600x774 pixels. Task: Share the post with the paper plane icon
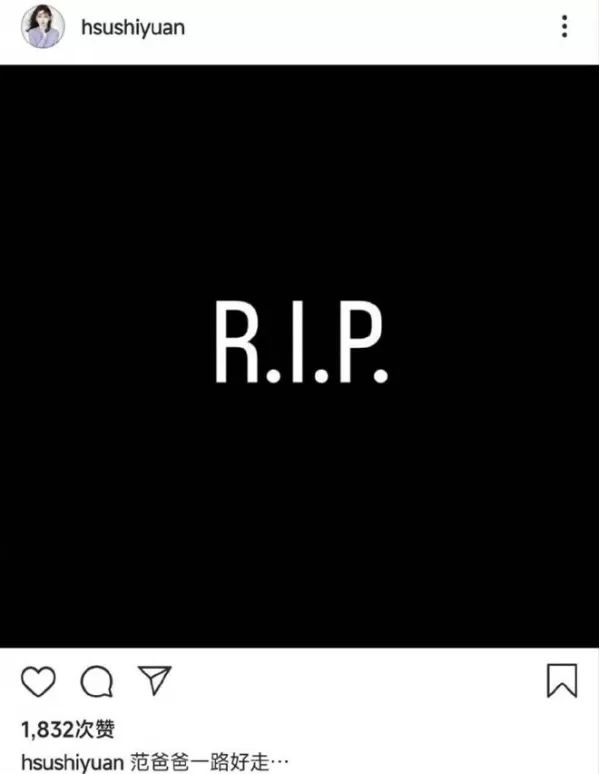click(154, 681)
